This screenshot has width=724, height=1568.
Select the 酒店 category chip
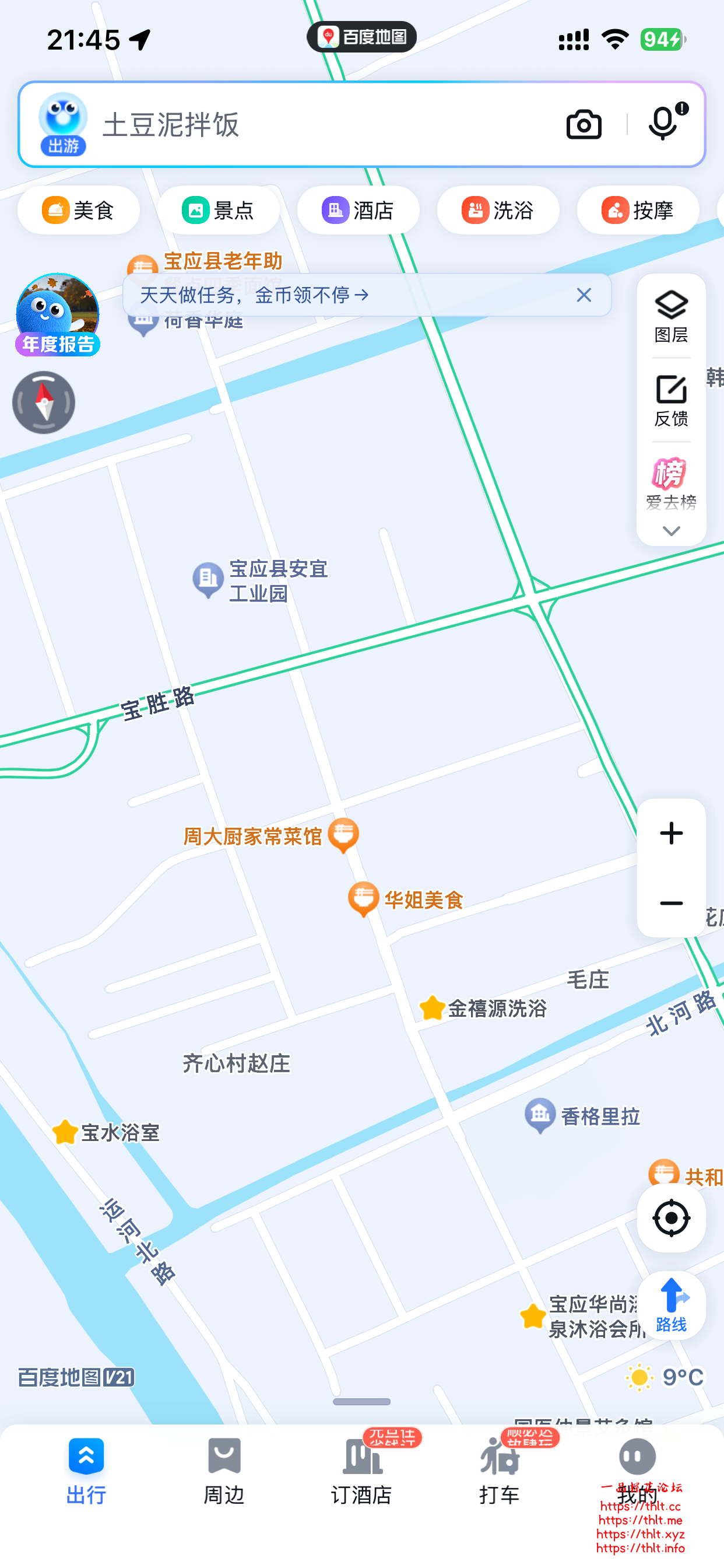358,211
